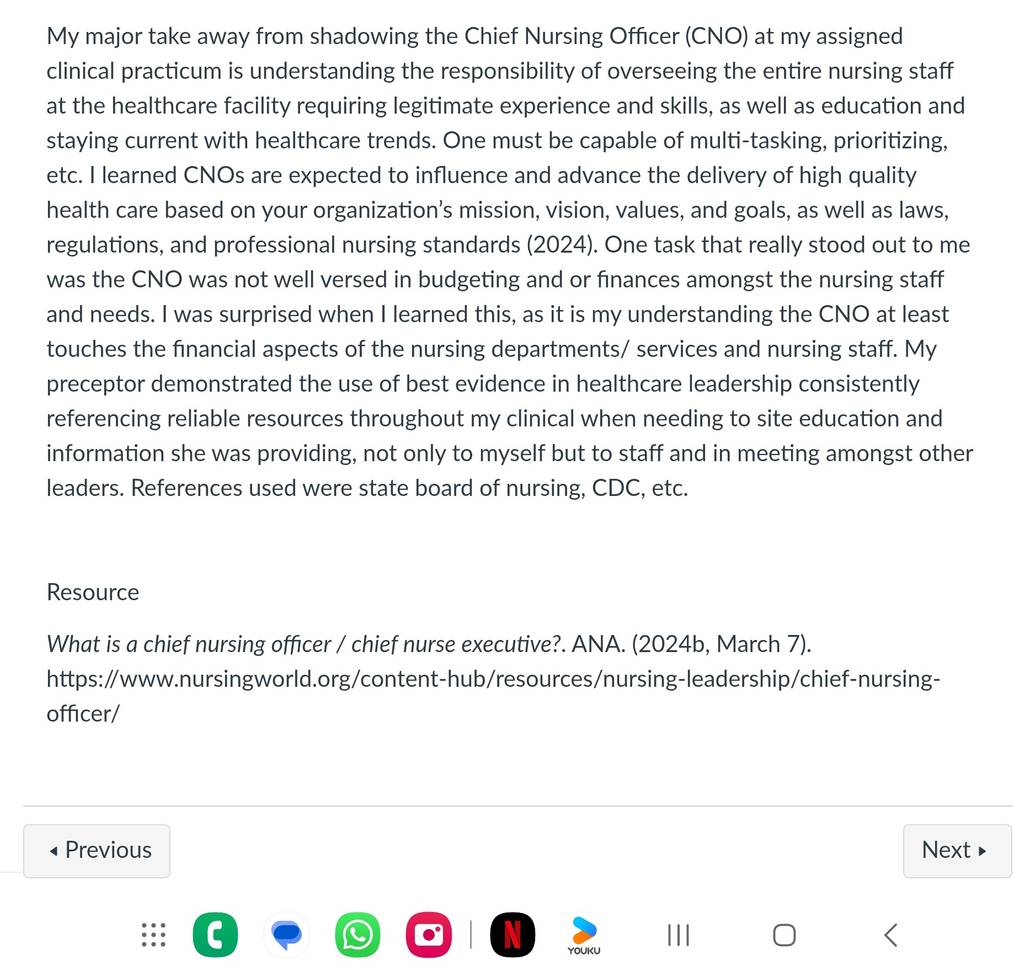Open the blue Messages app
Screen dimensions: 1024x969
pyautogui.click(x=286, y=935)
